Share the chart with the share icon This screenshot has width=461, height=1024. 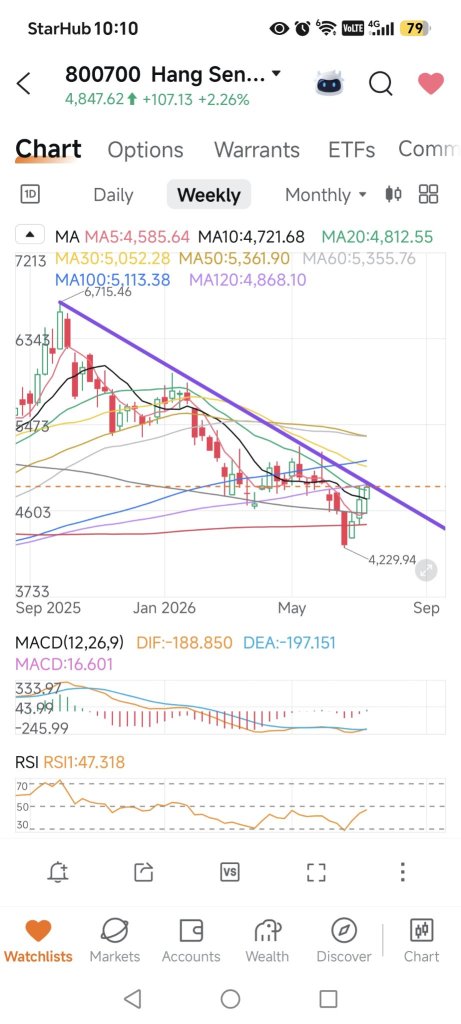click(143, 872)
